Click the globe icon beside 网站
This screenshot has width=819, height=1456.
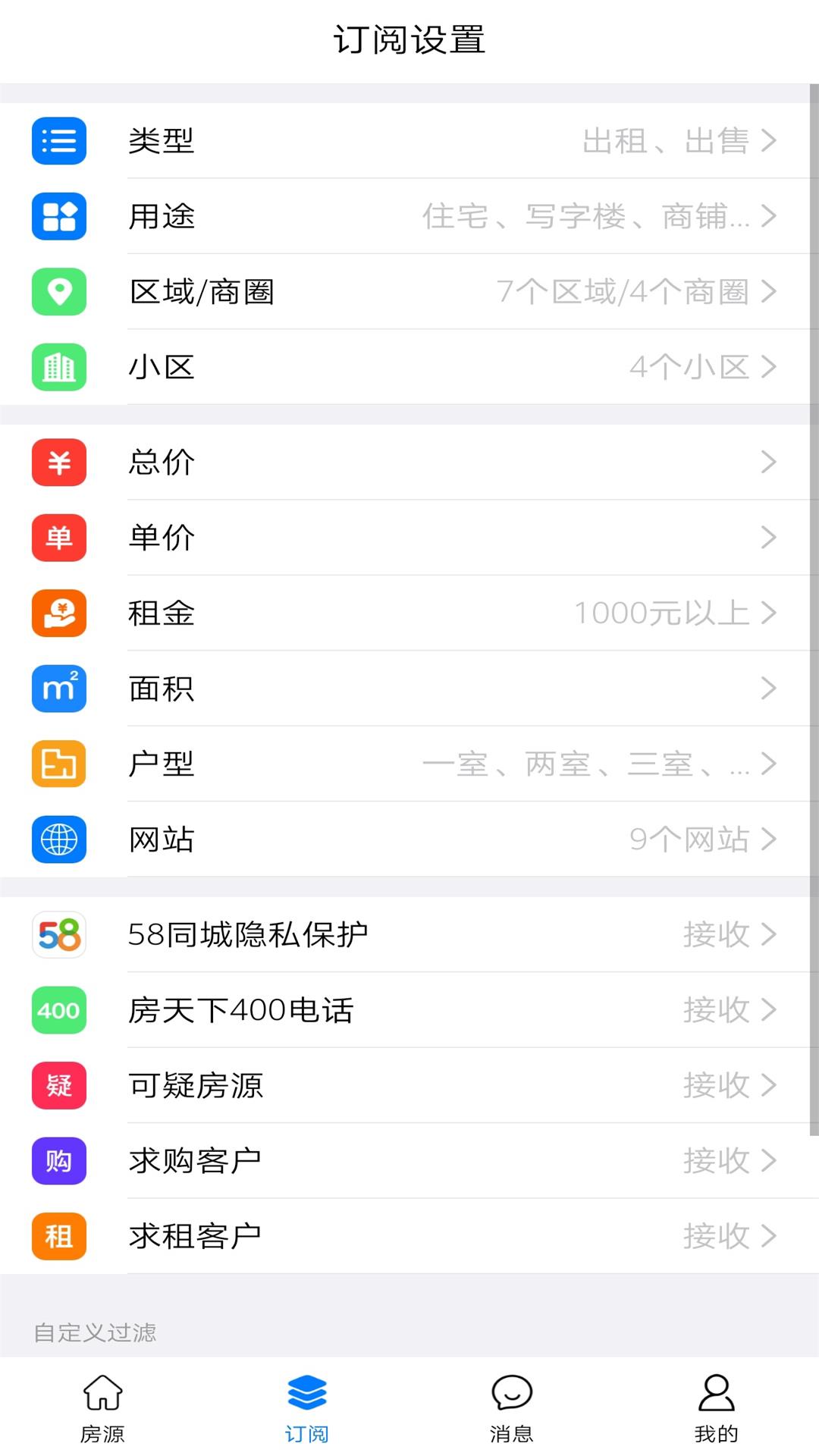coord(58,840)
